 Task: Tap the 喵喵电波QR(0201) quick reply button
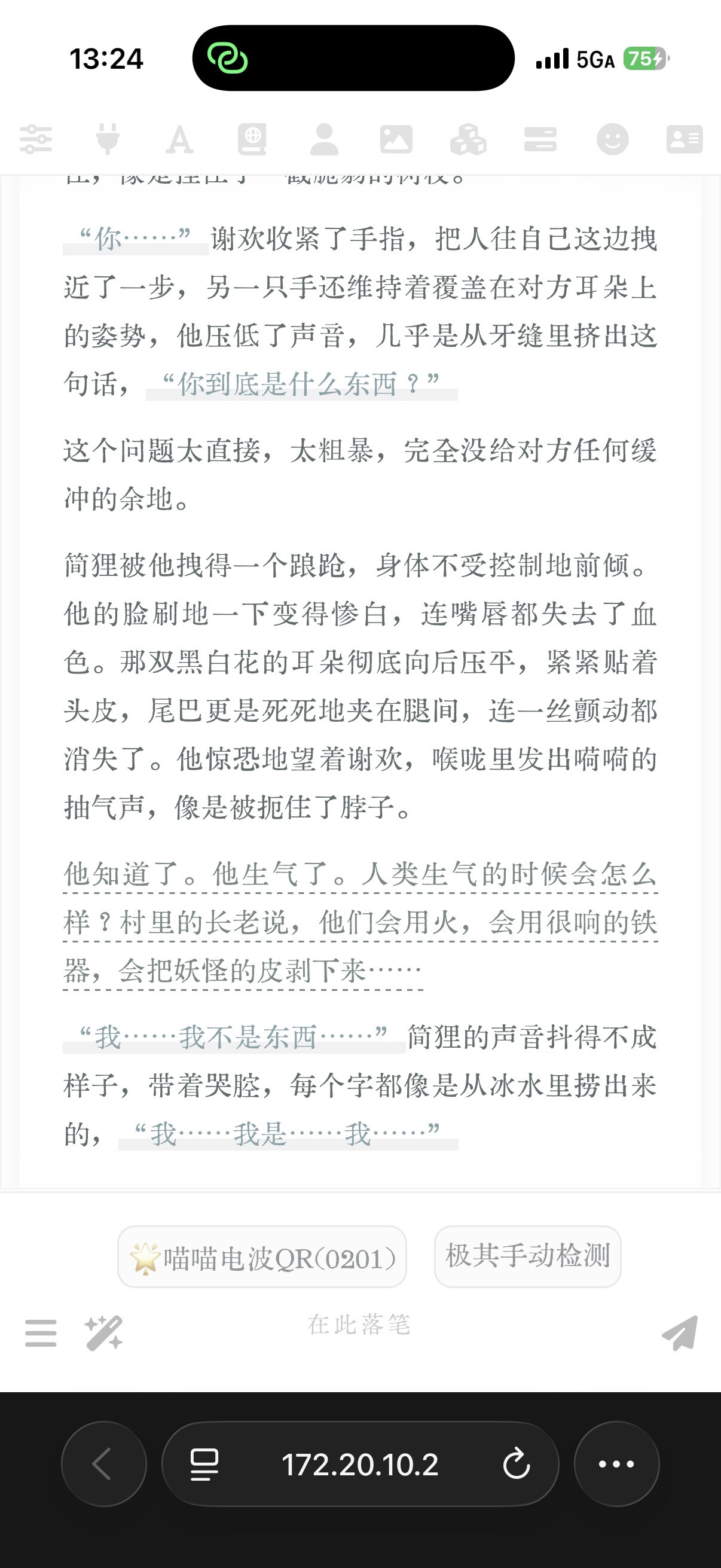262,1257
